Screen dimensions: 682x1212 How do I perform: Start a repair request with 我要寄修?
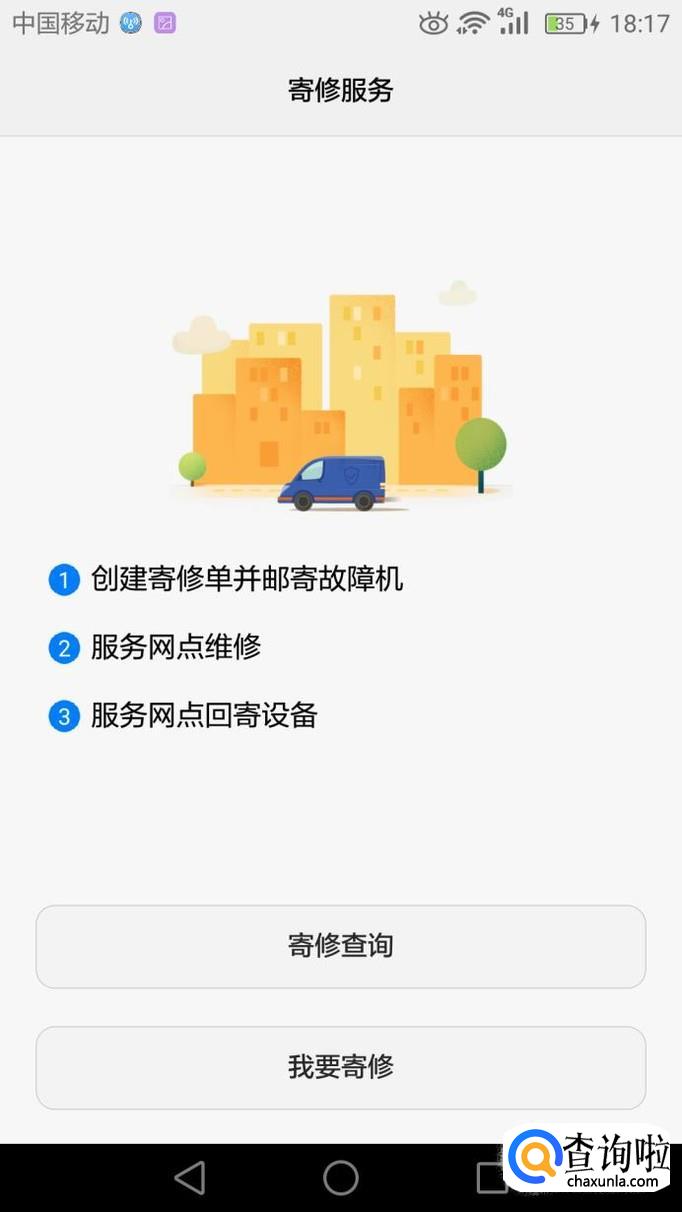coord(340,1067)
